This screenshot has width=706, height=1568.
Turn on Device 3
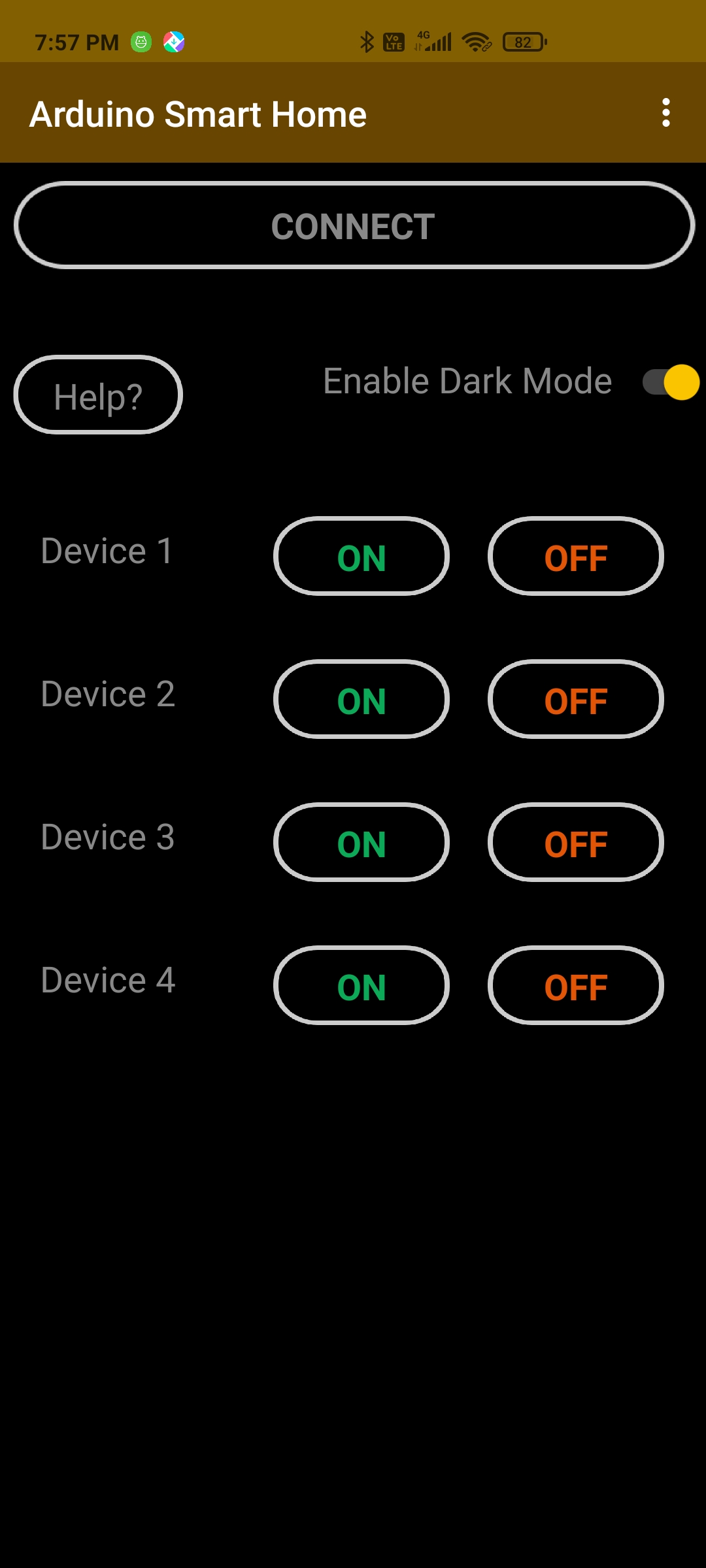(x=361, y=843)
